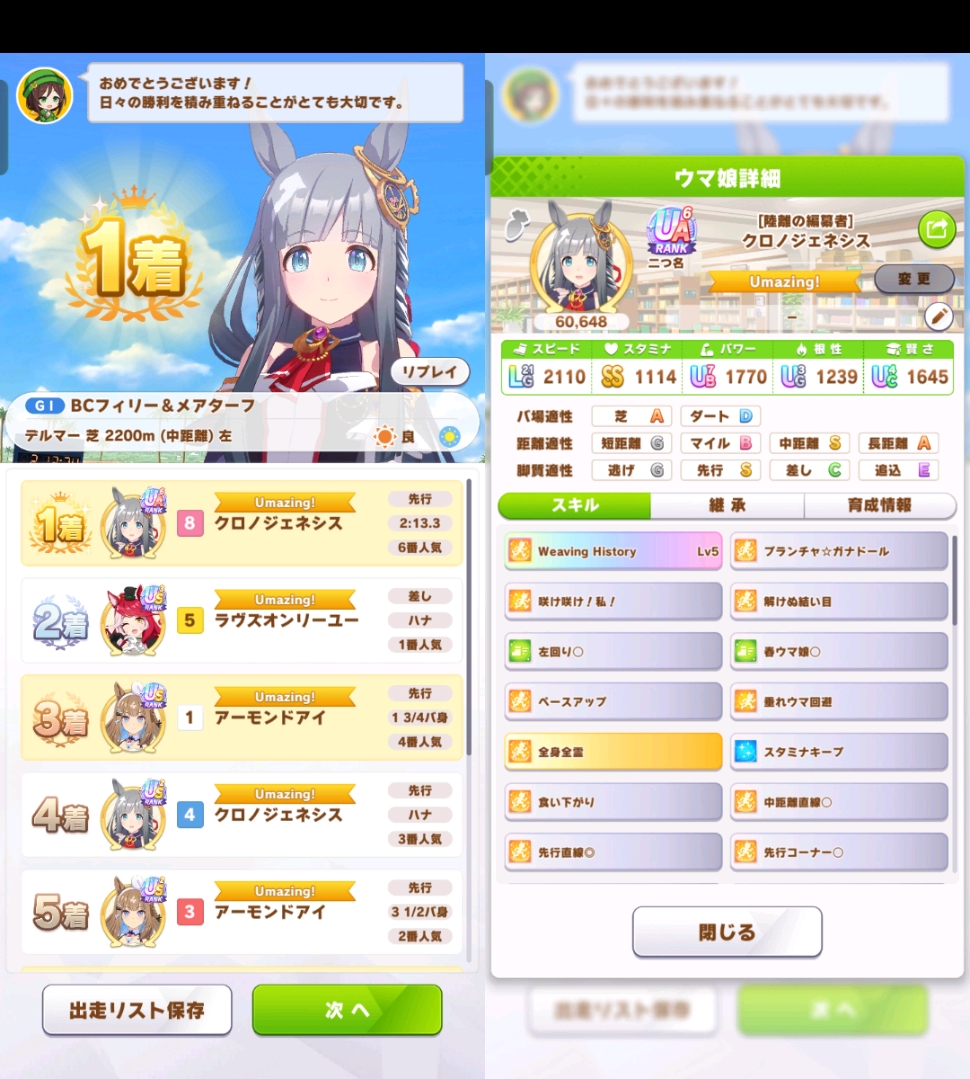Switch to the 継承 tab

pyautogui.click(x=727, y=505)
